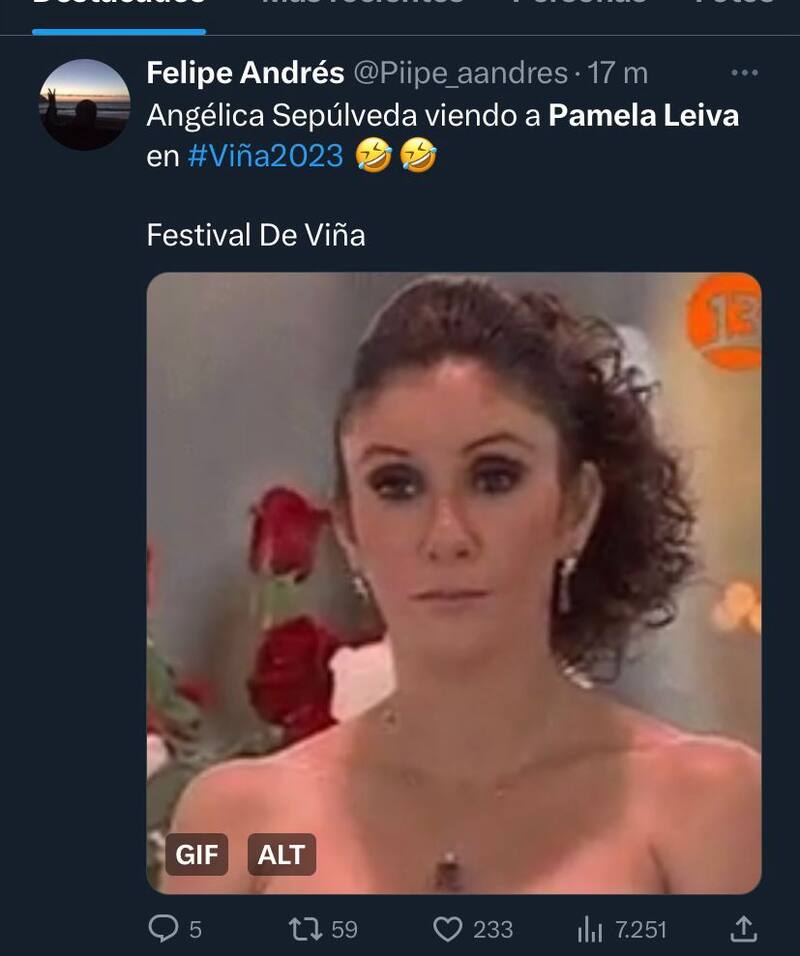Open Felipe Andrés's profile picture
The height and width of the screenshot is (956, 800).
pyautogui.click(x=85, y=104)
